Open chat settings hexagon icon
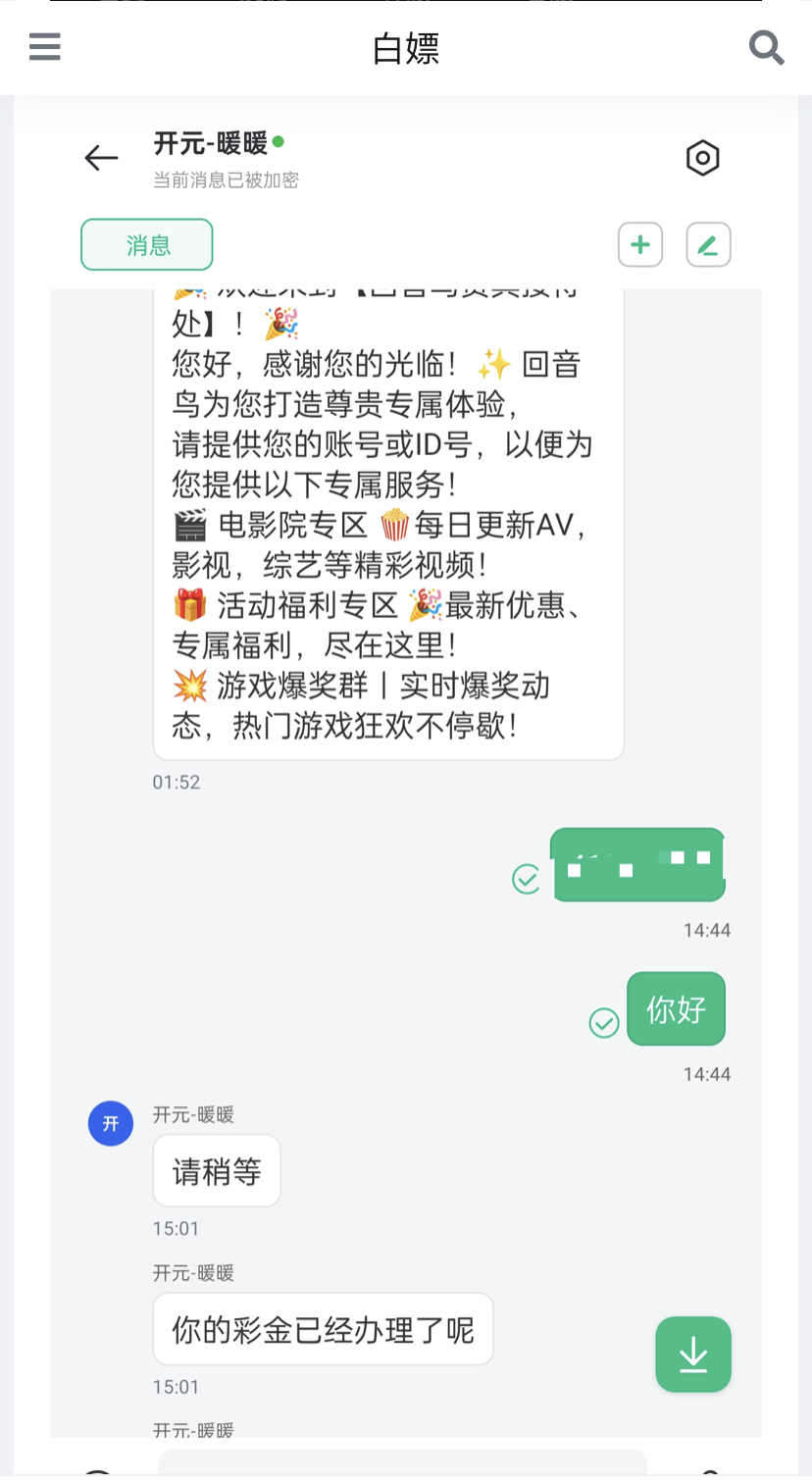Screen dimensions: 812x1484 pos(702,158)
